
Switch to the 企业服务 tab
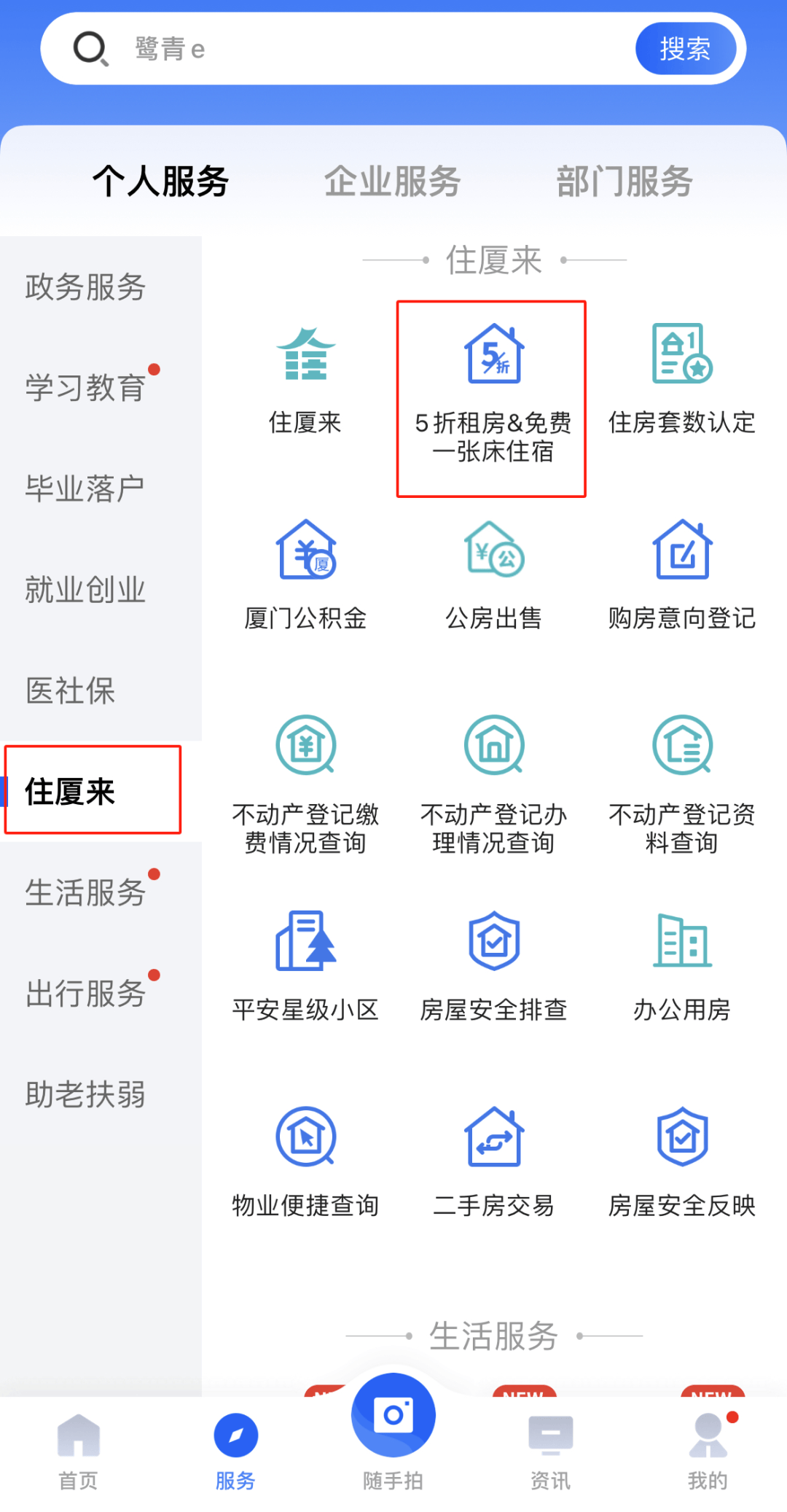click(392, 181)
